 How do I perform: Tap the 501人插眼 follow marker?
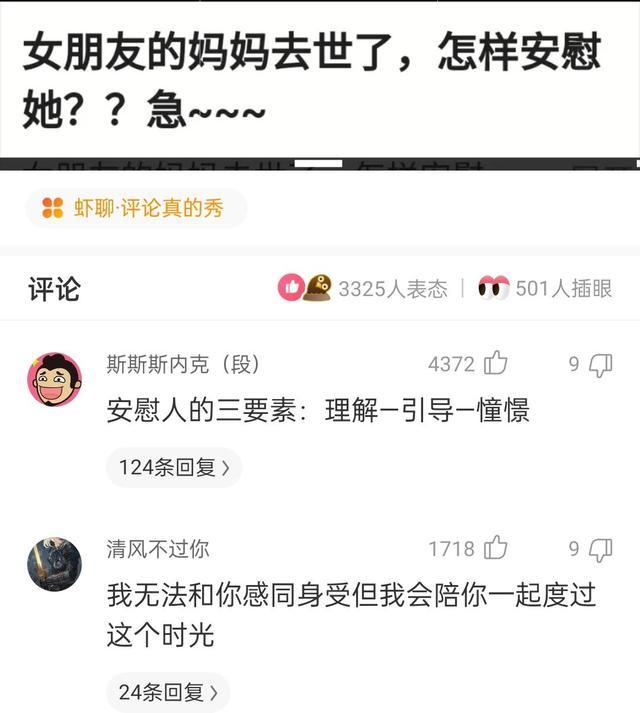tap(546, 289)
